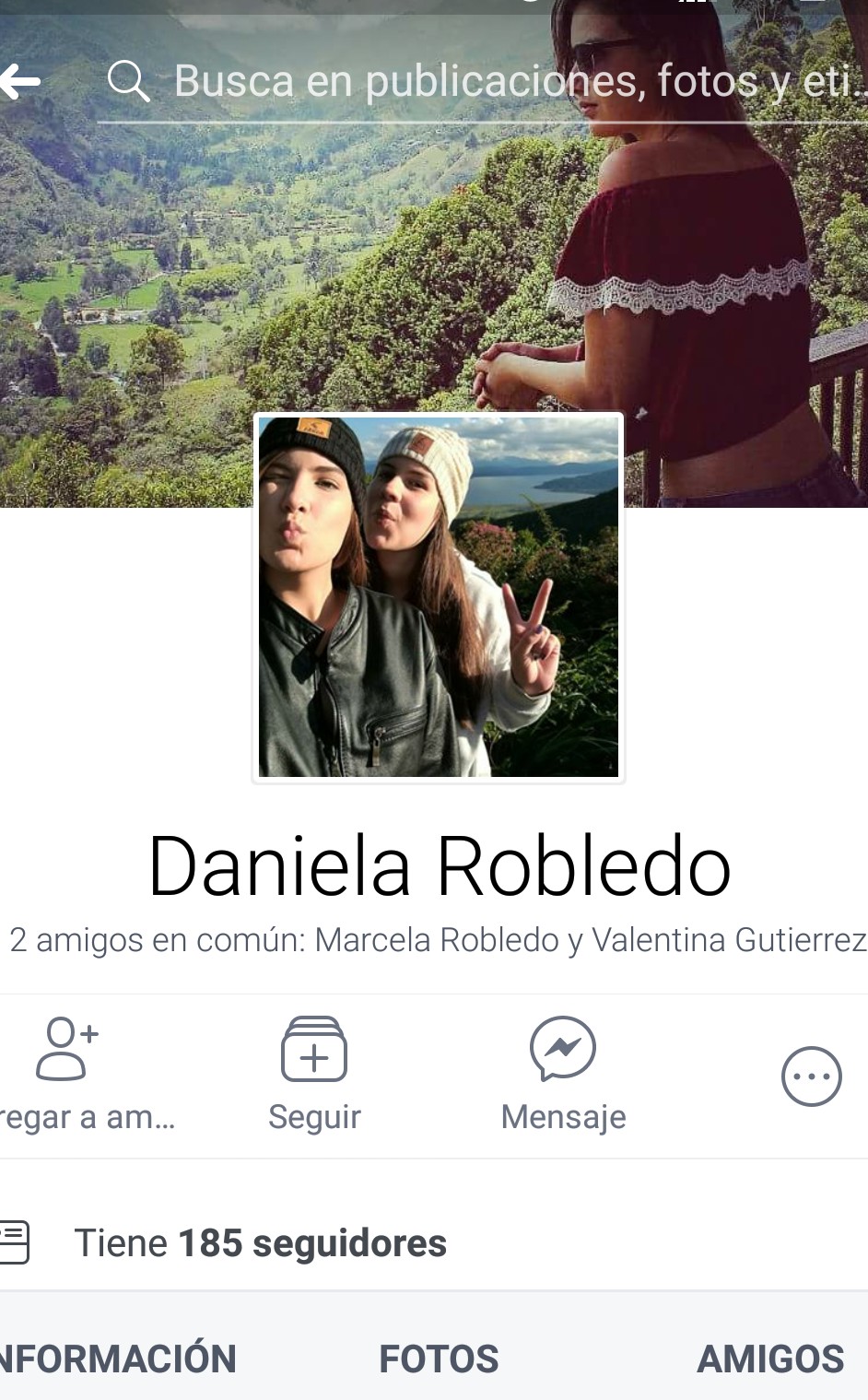The height and width of the screenshot is (1400, 868).
Task: Follow this profile with Seguir
Action: [x=314, y=1074]
